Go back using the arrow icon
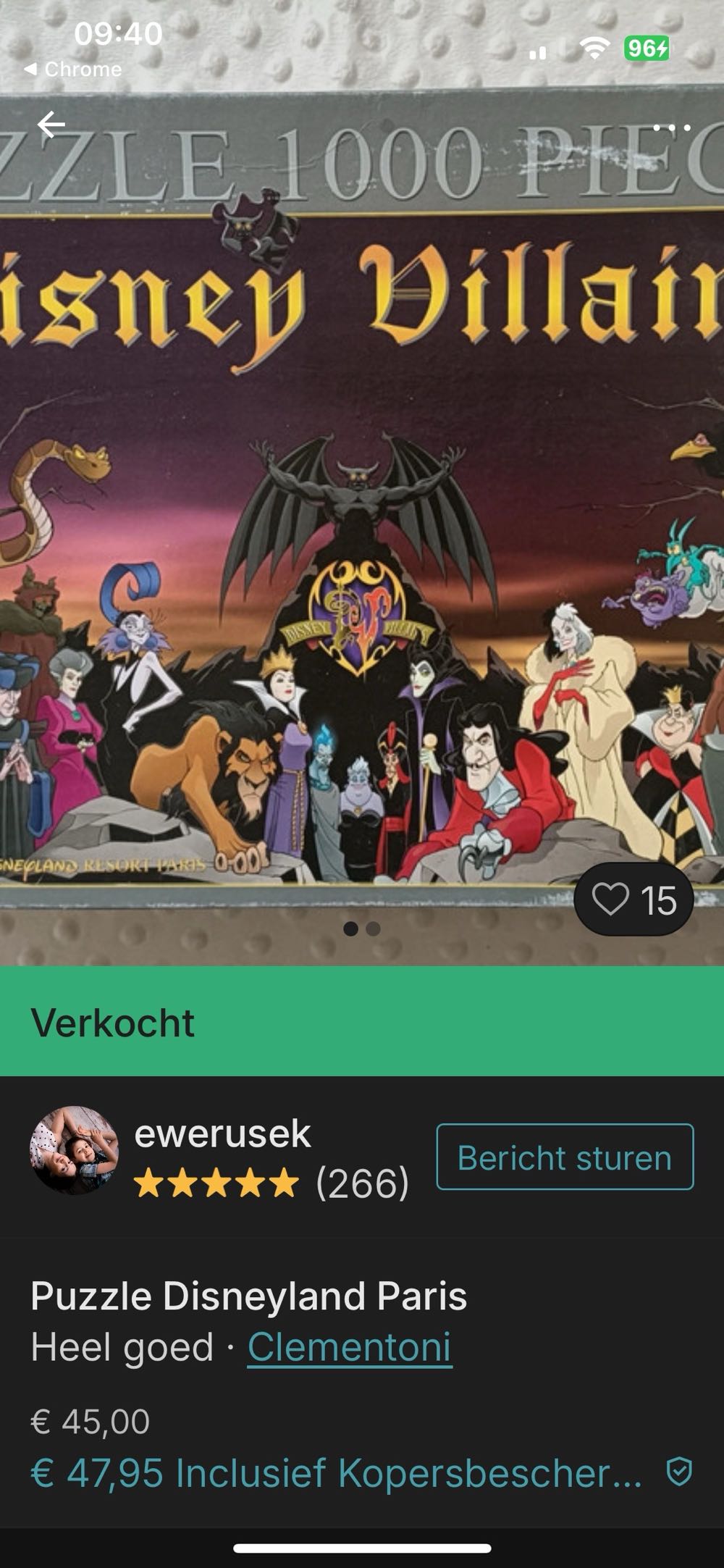724x1568 pixels. [51, 125]
